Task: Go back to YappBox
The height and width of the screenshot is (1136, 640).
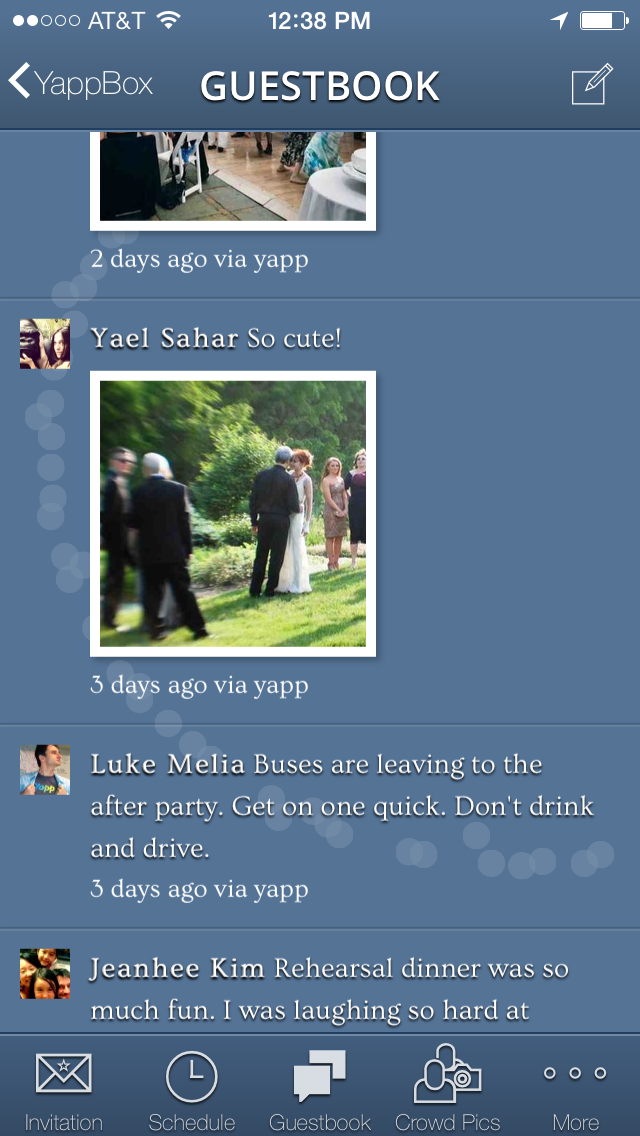Action: [82, 84]
